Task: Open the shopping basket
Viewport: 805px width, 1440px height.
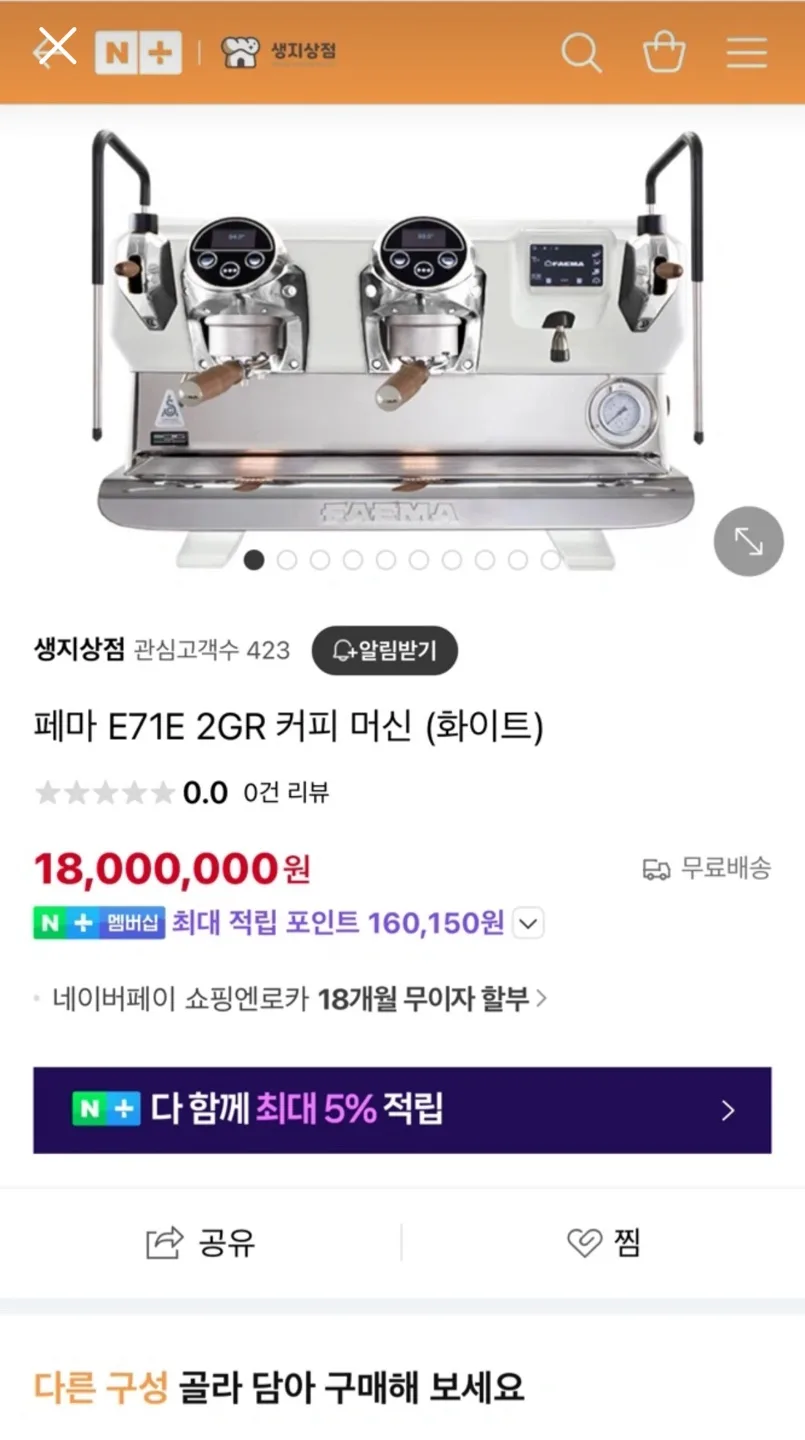Action: coord(664,52)
